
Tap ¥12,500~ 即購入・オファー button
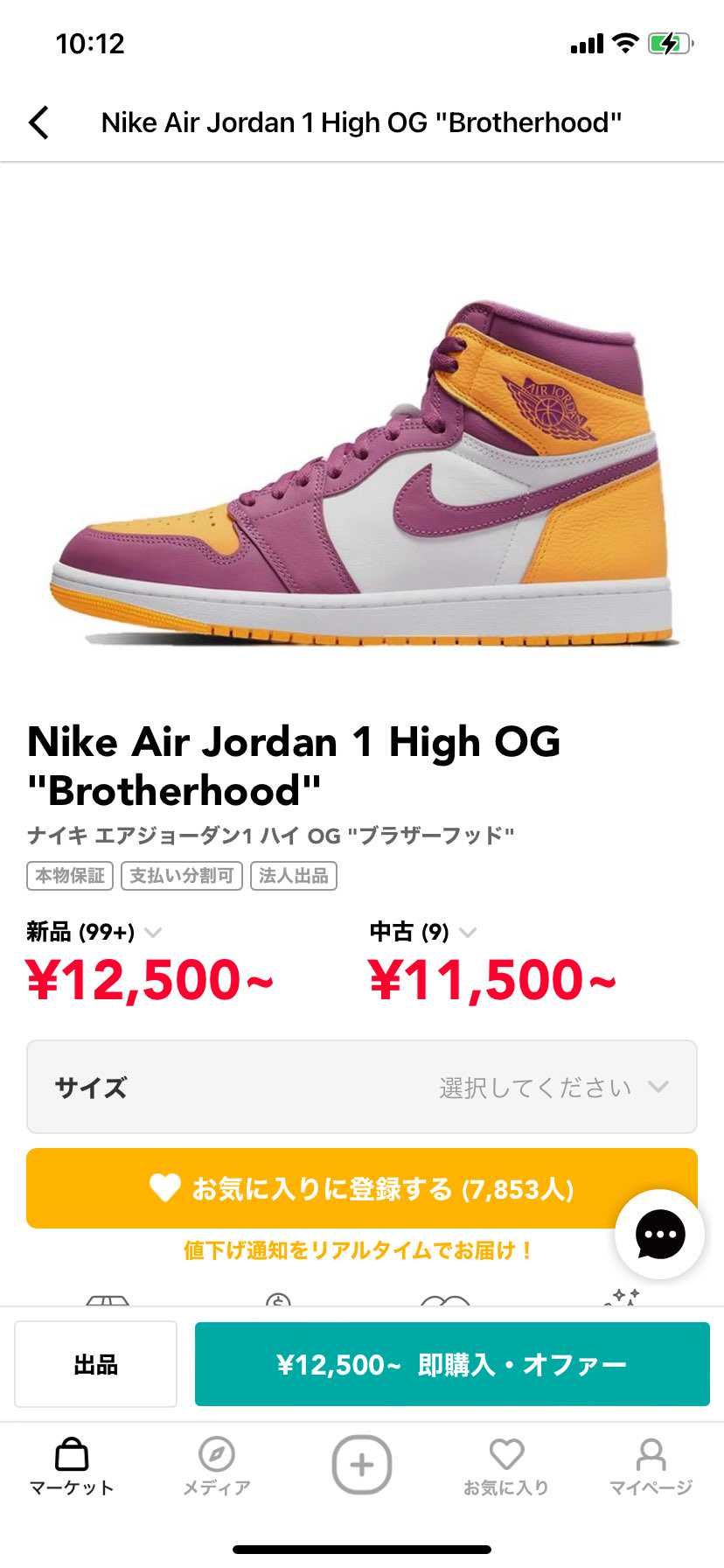[452, 1364]
